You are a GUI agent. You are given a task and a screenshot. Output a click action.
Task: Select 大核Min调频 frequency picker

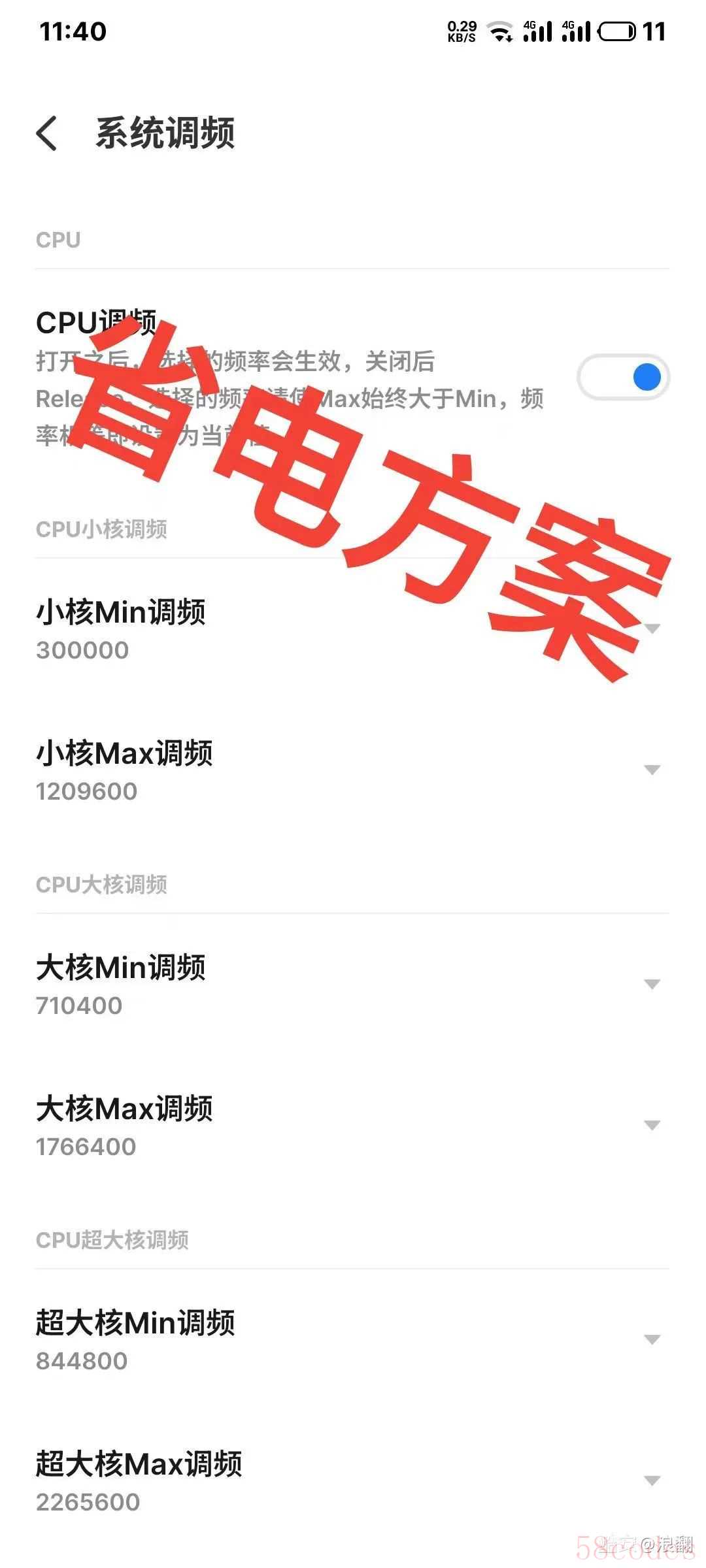tap(353, 984)
